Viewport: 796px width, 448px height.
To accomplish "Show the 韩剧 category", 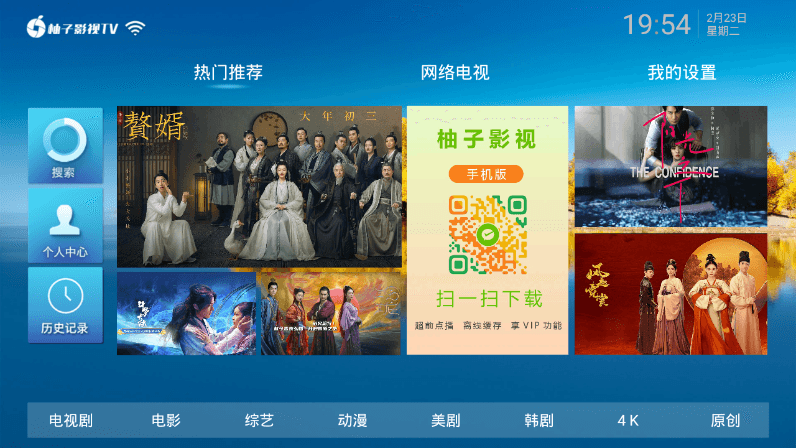I will [538, 421].
